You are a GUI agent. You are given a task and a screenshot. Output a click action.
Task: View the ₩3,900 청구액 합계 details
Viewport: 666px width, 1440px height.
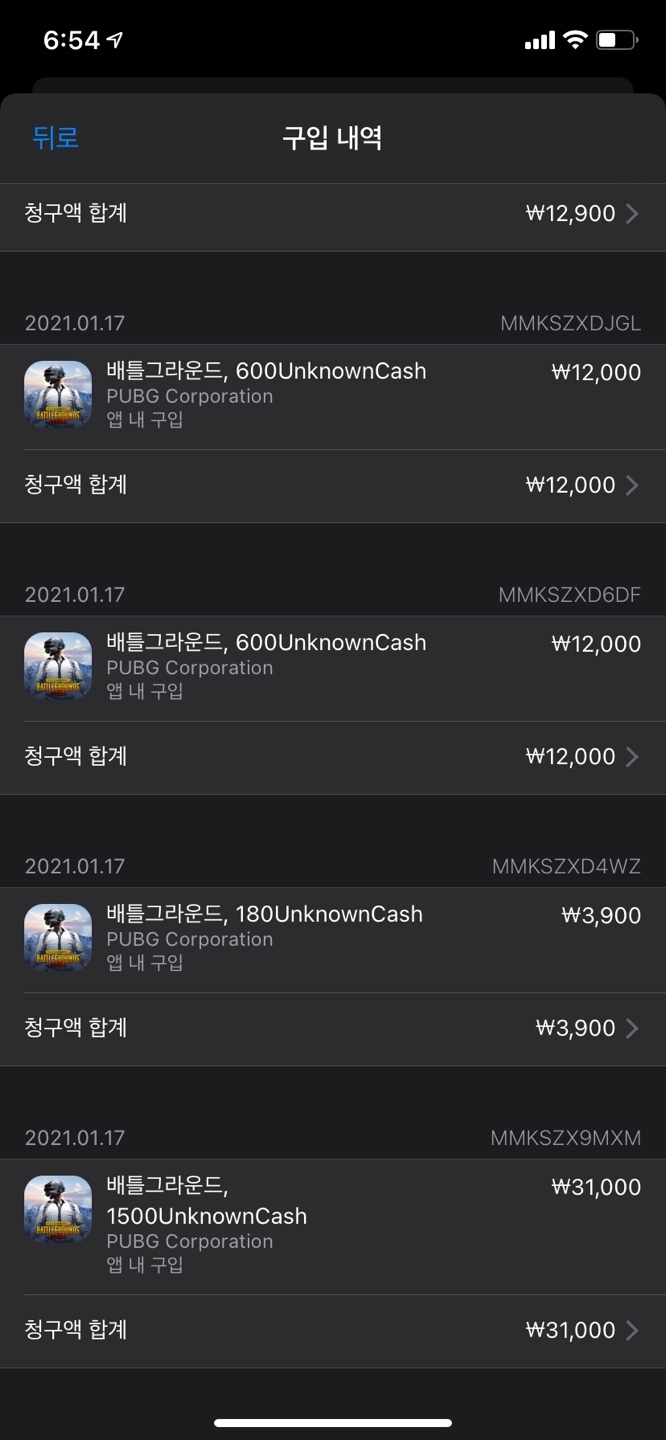pos(332,1028)
